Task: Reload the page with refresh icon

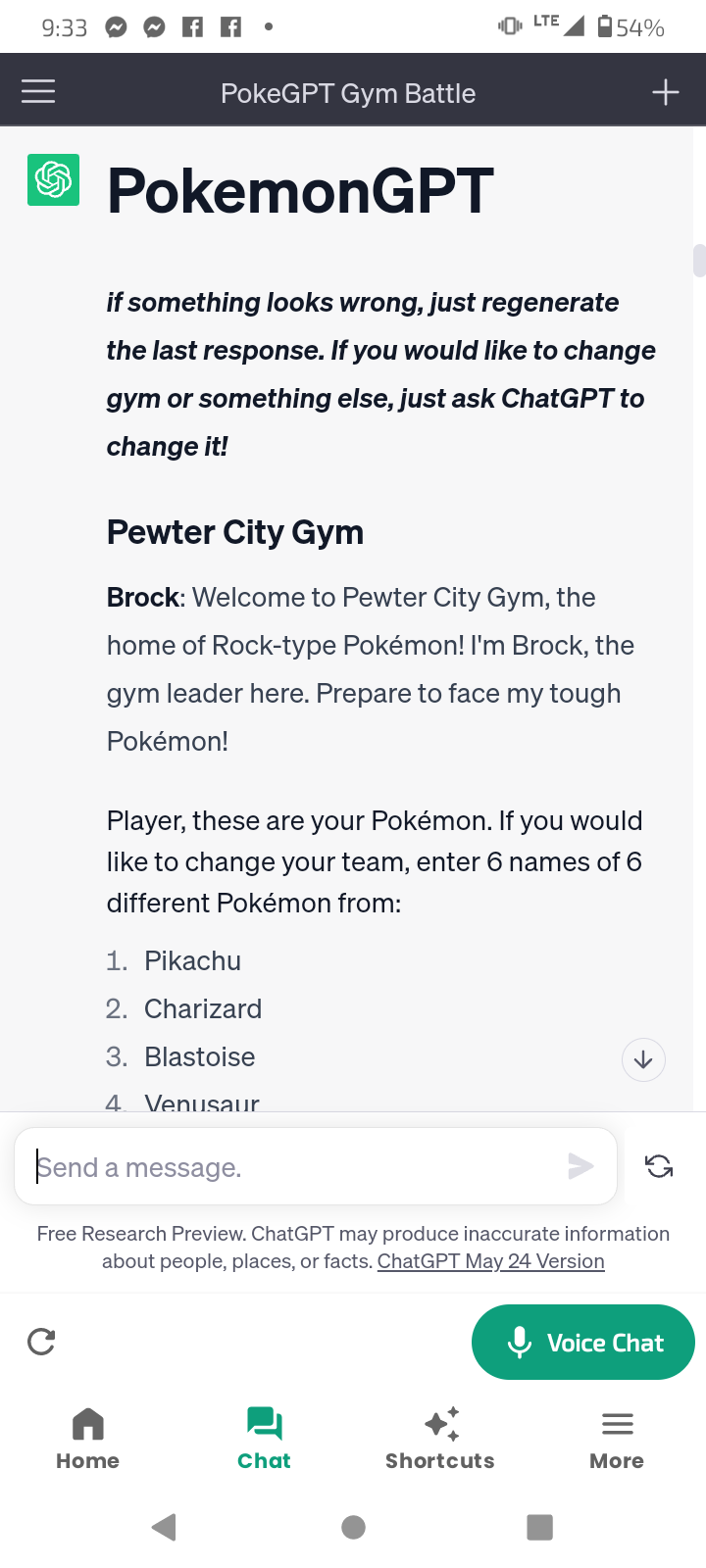Action: point(41,1342)
